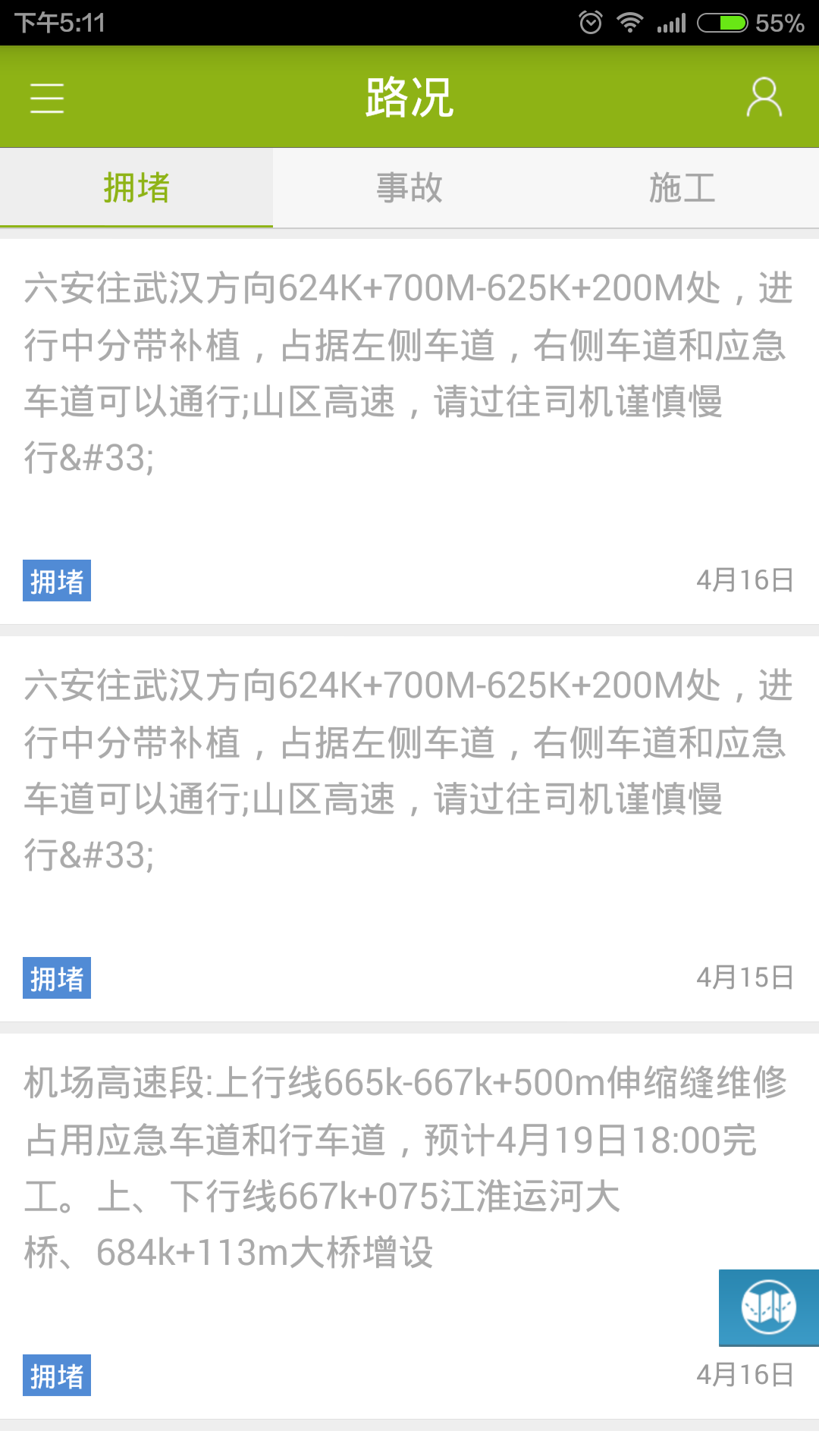This screenshot has width=819, height=1456.
Task: Tap the blue 拥堵 label on bottom item
Action: pyautogui.click(x=57, y=1376)
